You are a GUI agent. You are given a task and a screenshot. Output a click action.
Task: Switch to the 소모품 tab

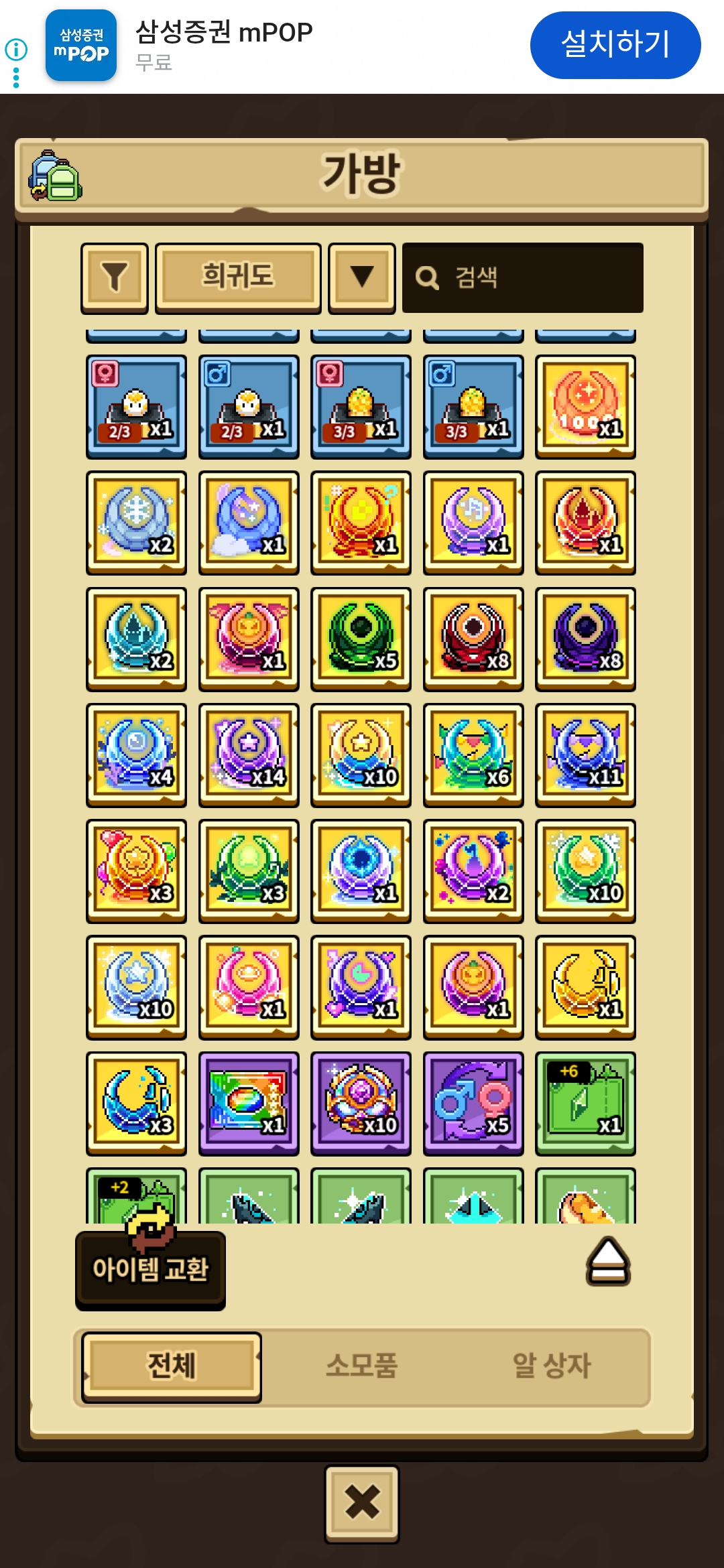pos(362,1366)
